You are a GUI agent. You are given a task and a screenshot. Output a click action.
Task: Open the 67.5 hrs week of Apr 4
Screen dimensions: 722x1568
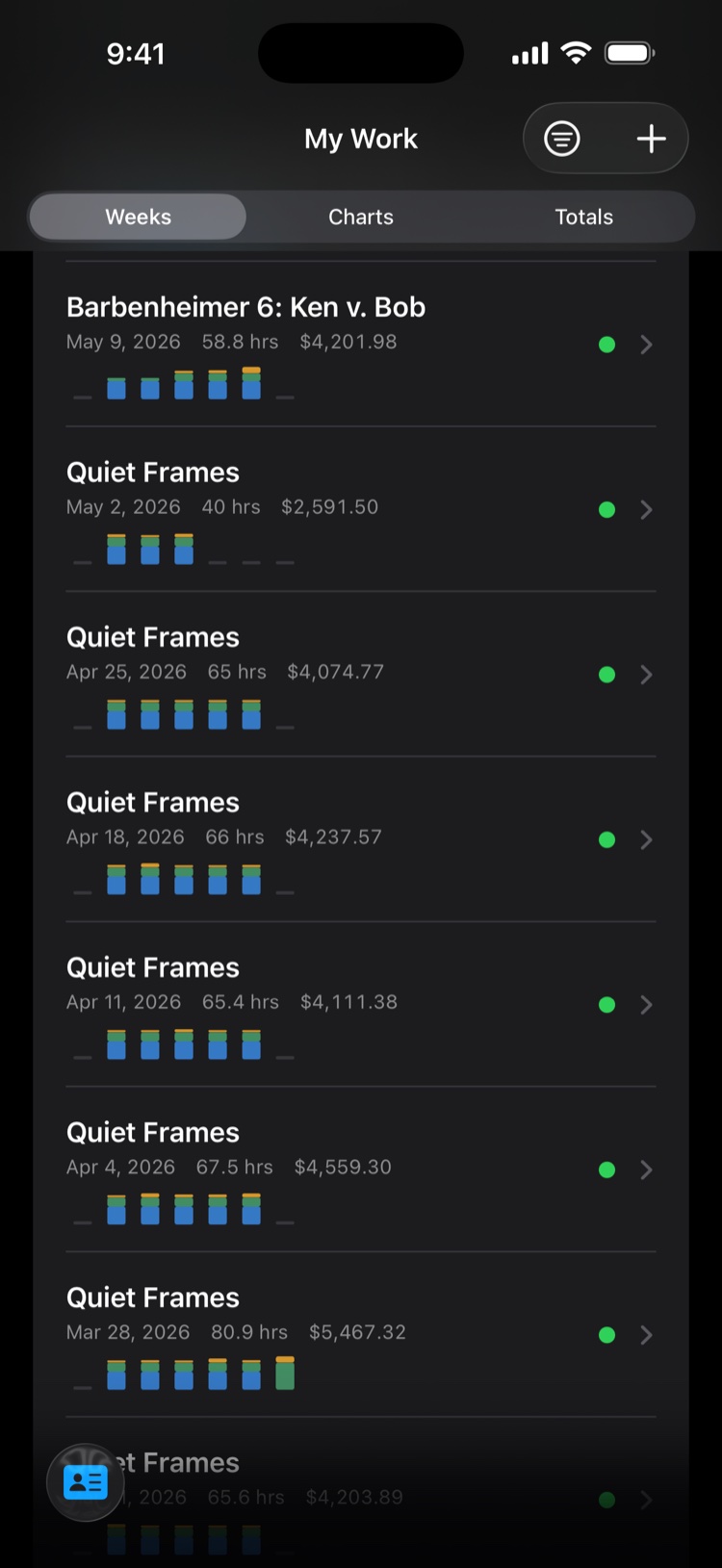click(361, 1170)
